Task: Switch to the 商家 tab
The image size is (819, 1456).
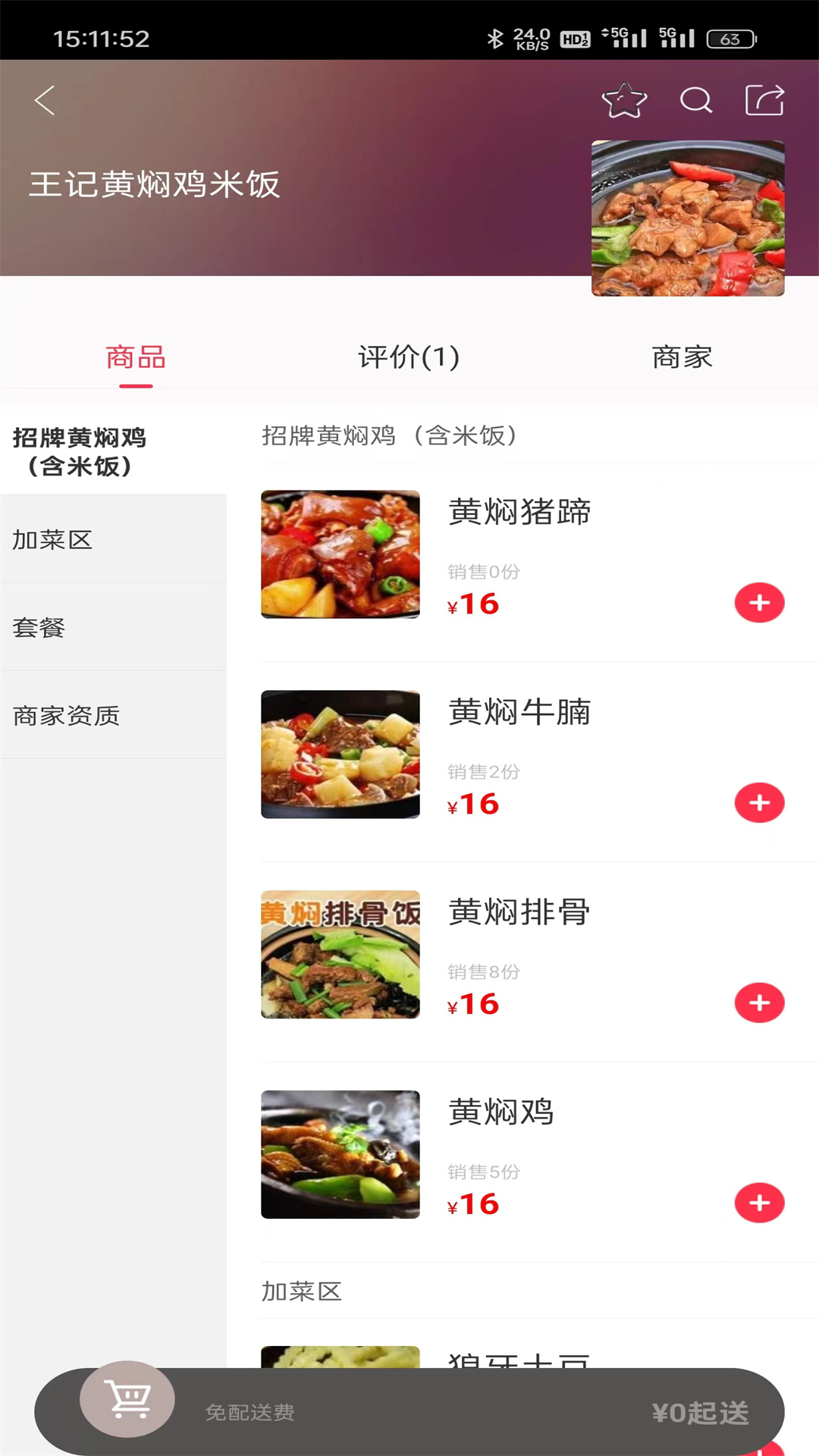Action: tap(682, 357)
